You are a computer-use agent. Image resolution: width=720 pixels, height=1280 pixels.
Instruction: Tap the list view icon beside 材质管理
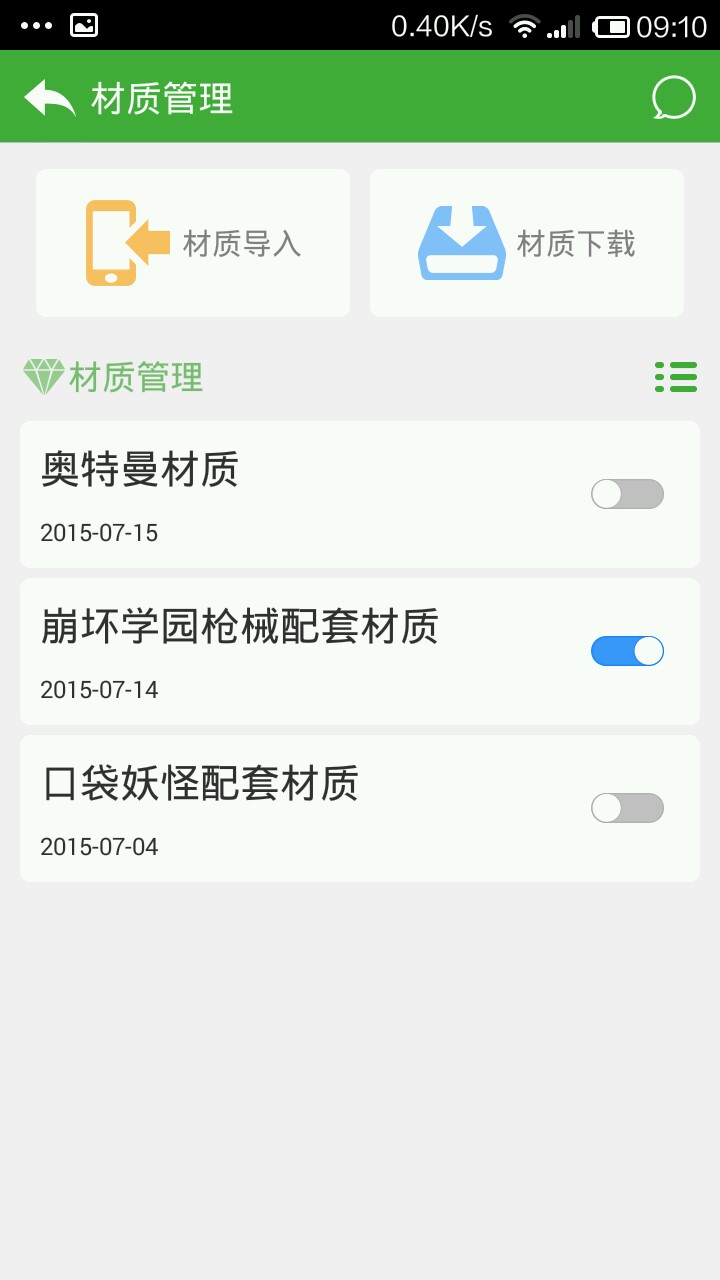(676, 377)
